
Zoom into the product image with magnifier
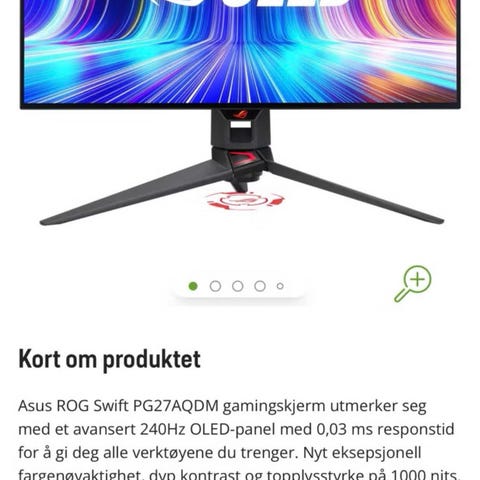(413, 284)
